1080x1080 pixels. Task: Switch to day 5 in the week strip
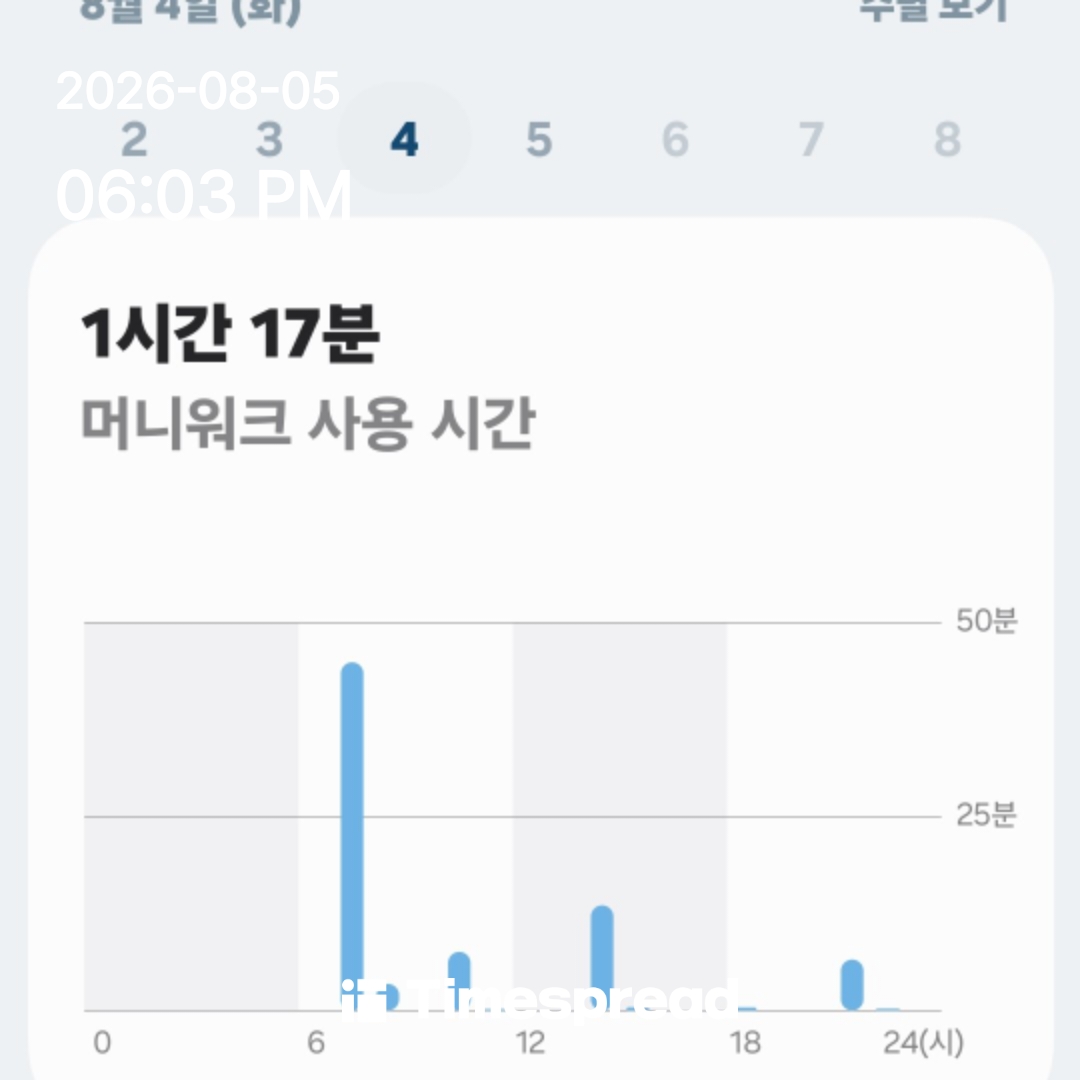pyautogui.click(x=539, y=140)
